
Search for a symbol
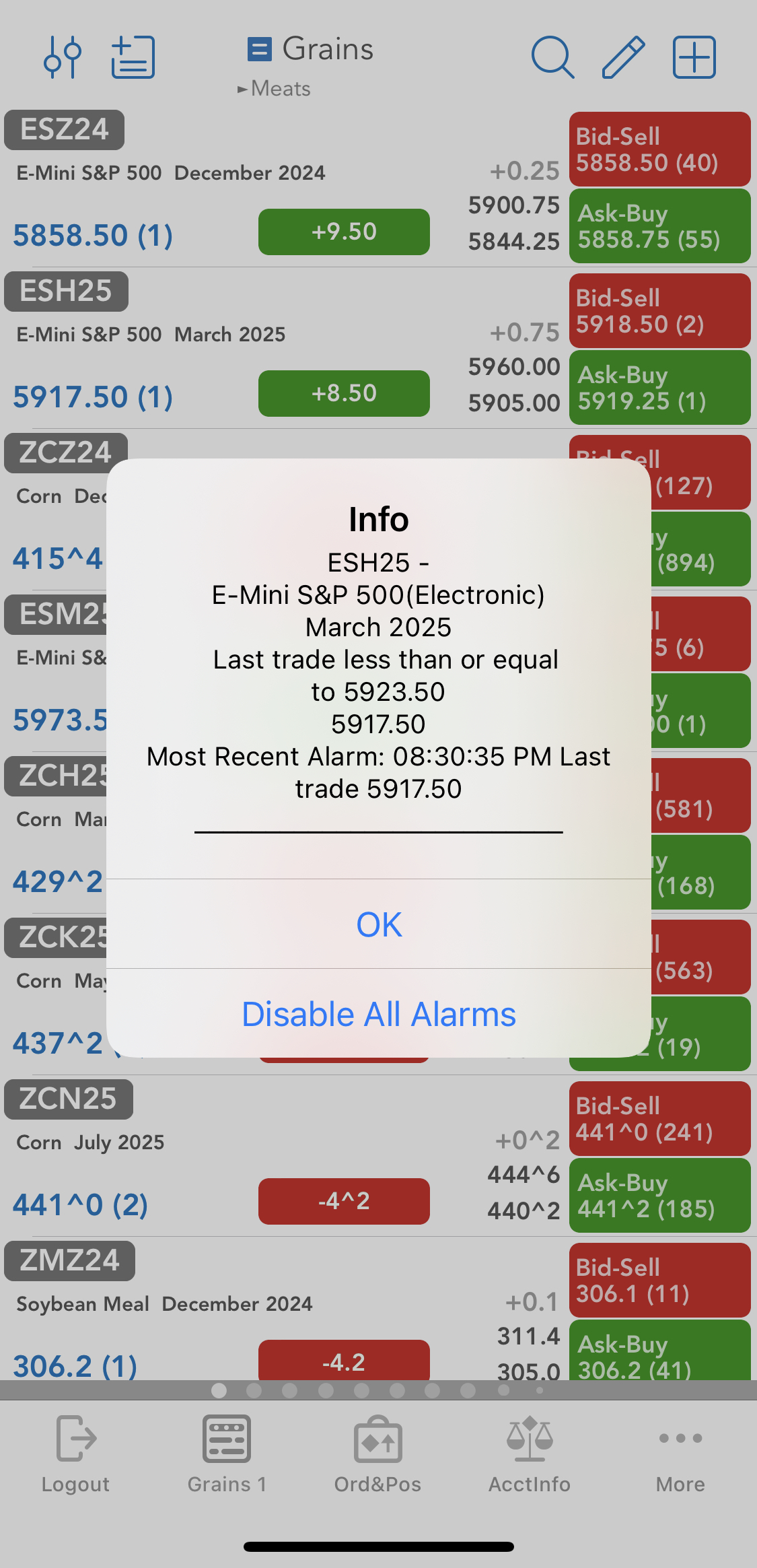pos(552,57)
